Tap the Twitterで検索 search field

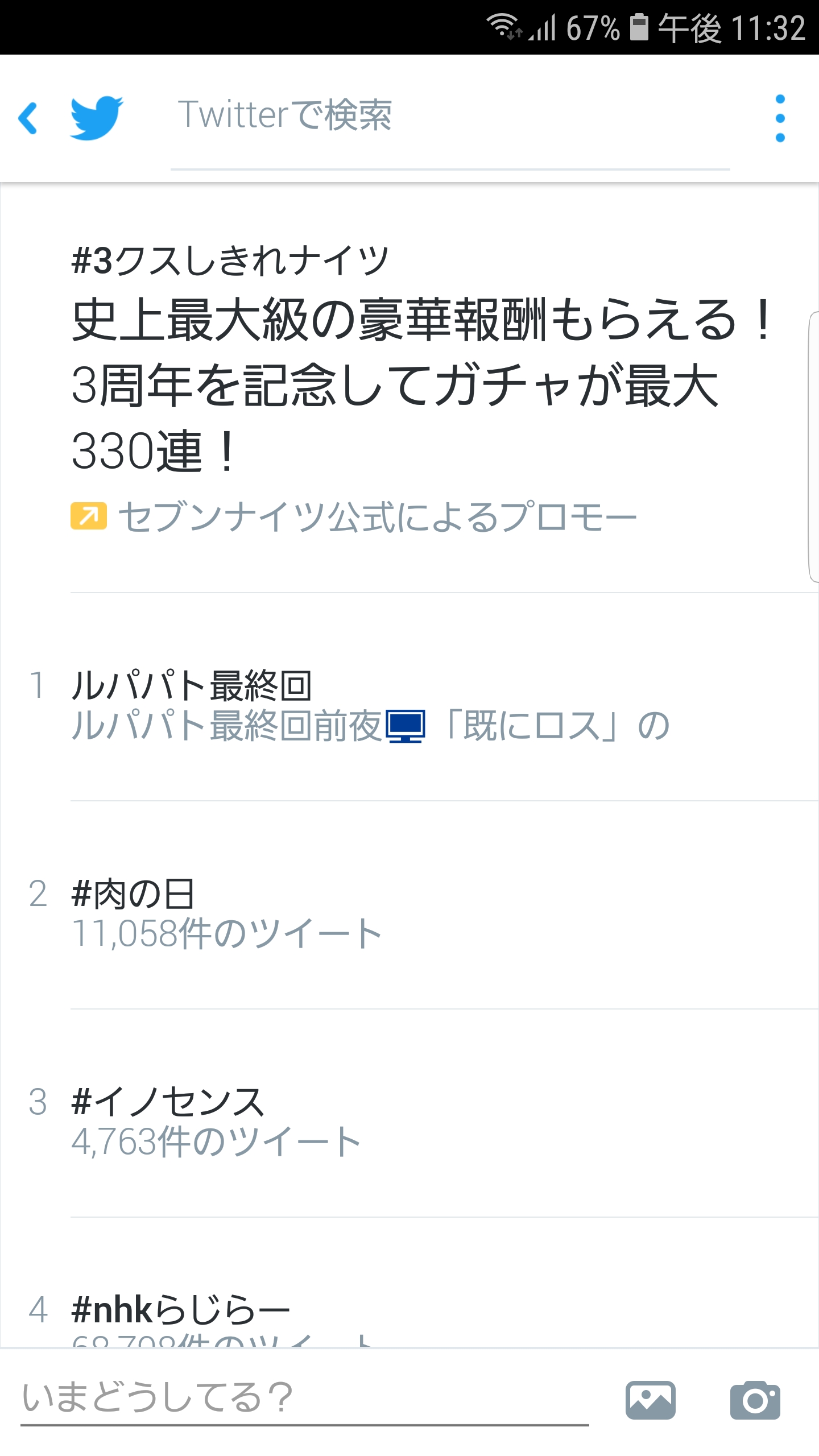click(449, 116)
